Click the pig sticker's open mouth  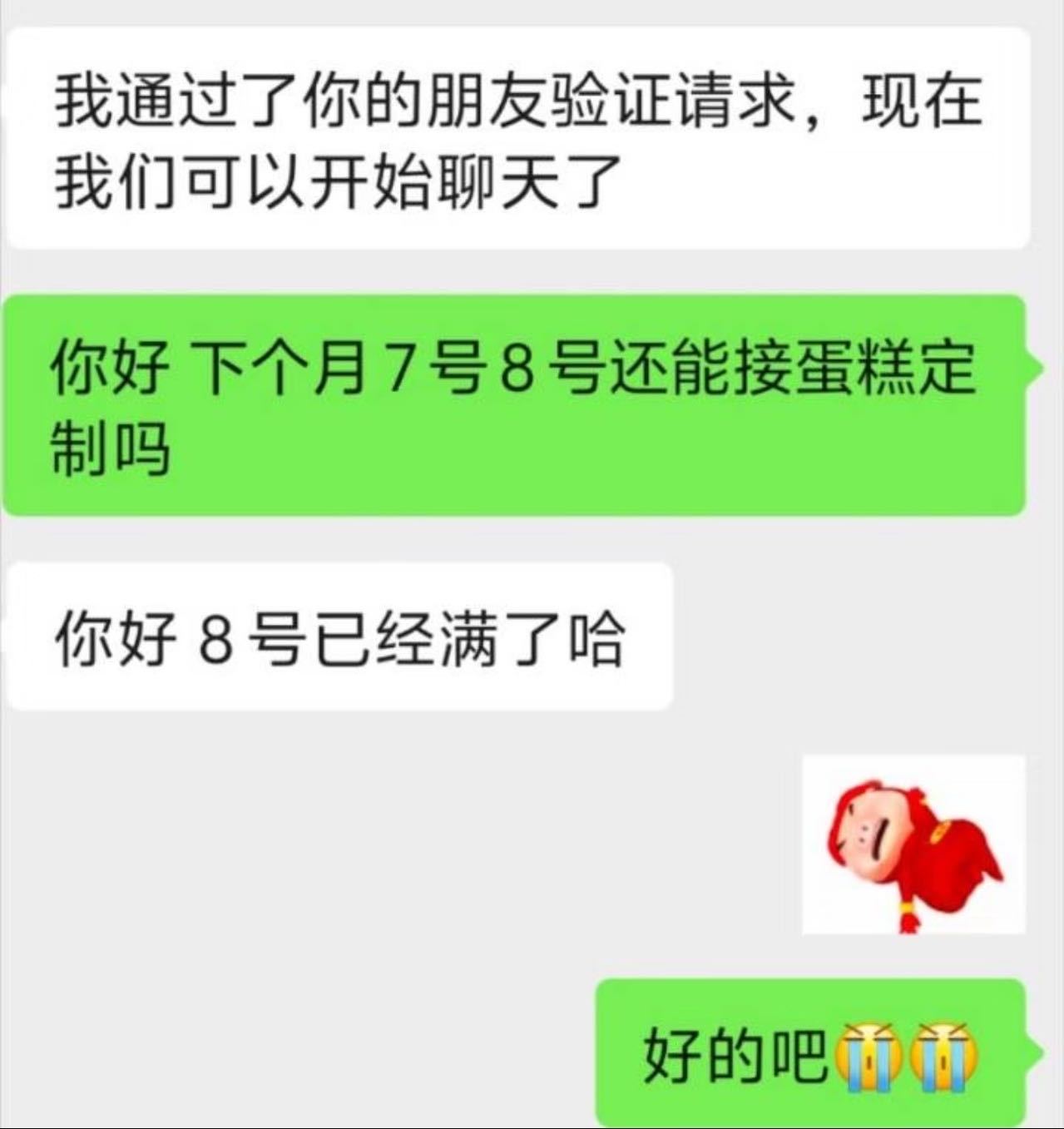click(x=882, y=839)
